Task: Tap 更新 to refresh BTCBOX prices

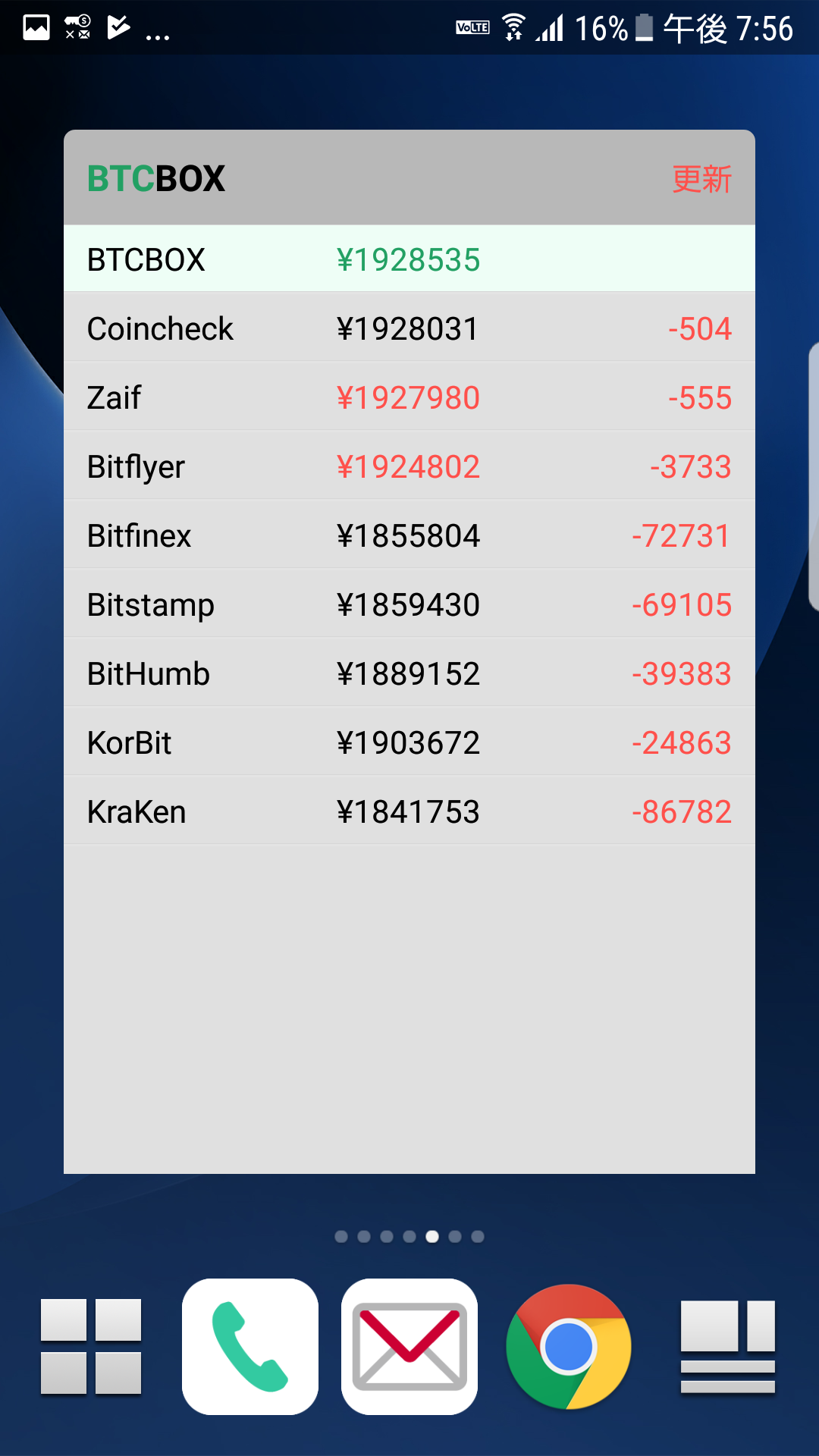Action: pyautogui.click(x=701, y=179)
